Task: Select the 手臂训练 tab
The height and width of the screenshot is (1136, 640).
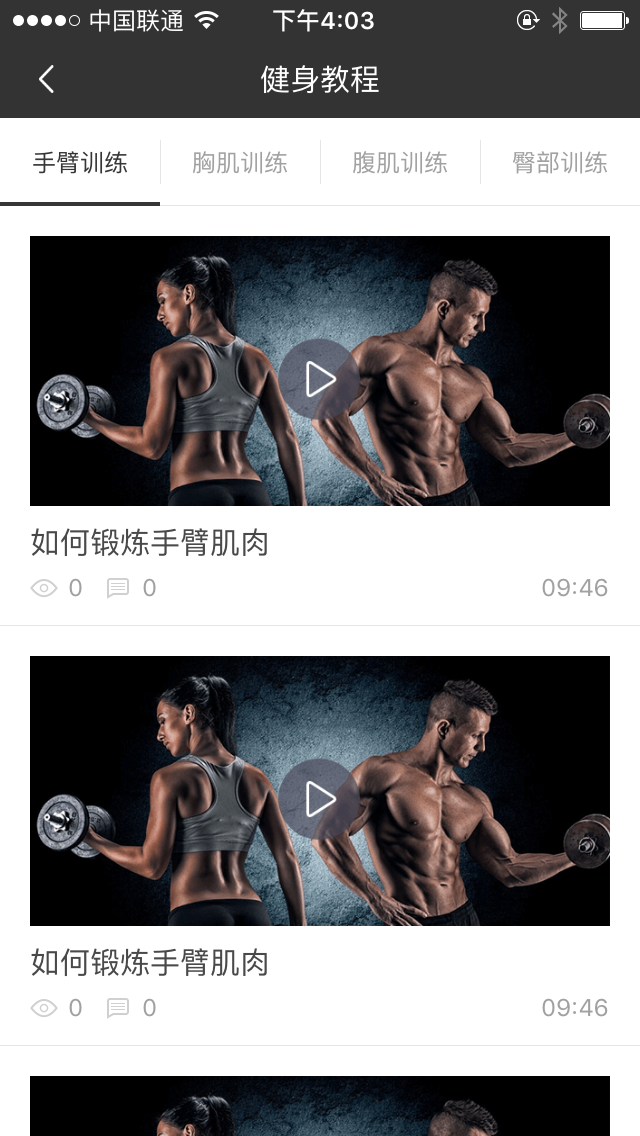Action: (x=80, y=163)
